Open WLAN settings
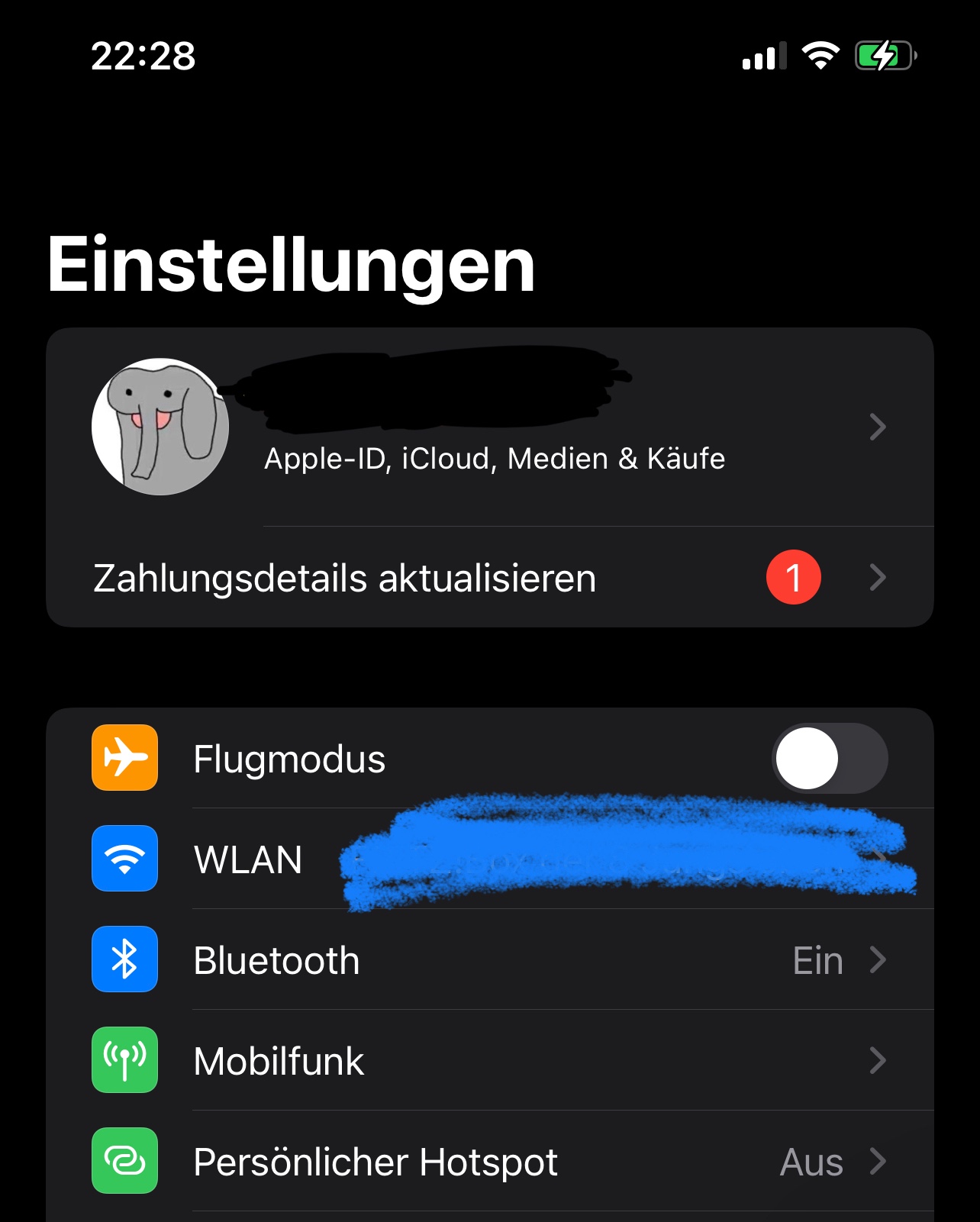Image resolution: width=980 pixels, height=1222 pixels. [x=490, y=859]
